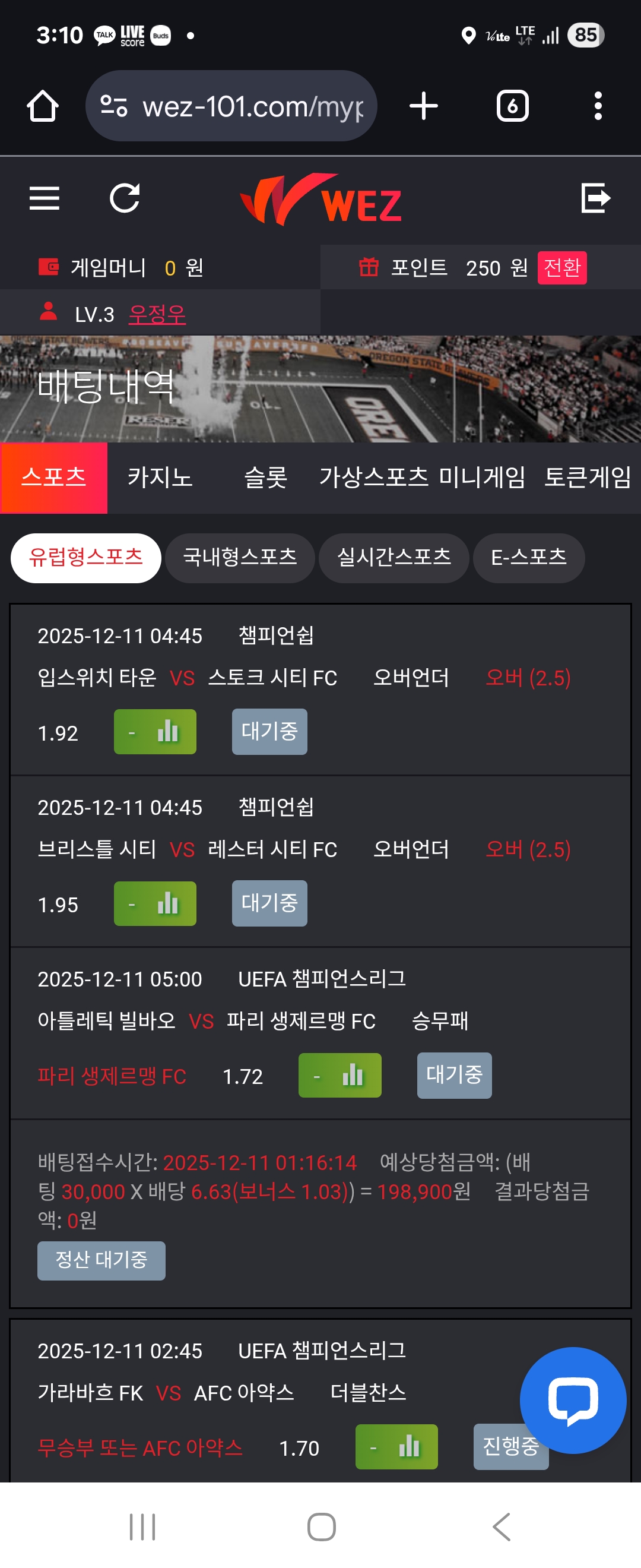The image size is (641, 1568).
Task: Select the E-스포츠 chip
Action: (x=528, y=558)
